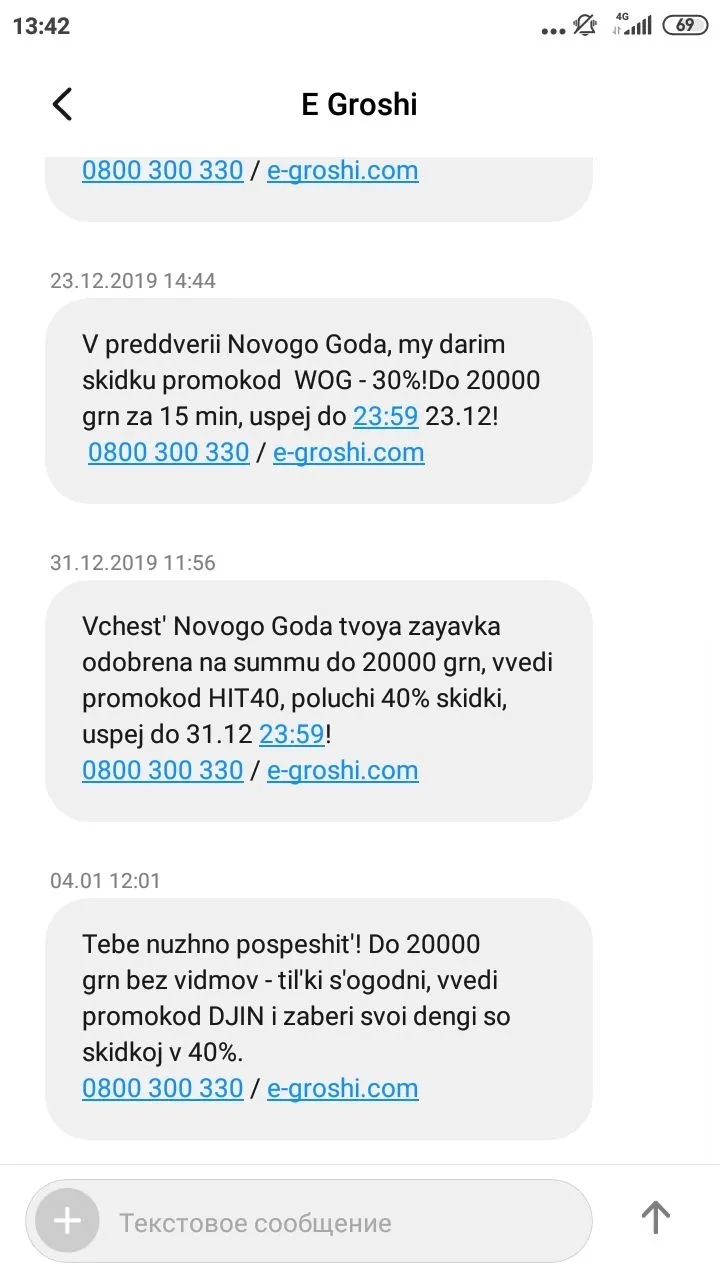The width and height of the screenshot is (720, 1280).
Task: Open e-groshi.com link in the topmost message
Action: pyautogui.click(x=342, y=170)
